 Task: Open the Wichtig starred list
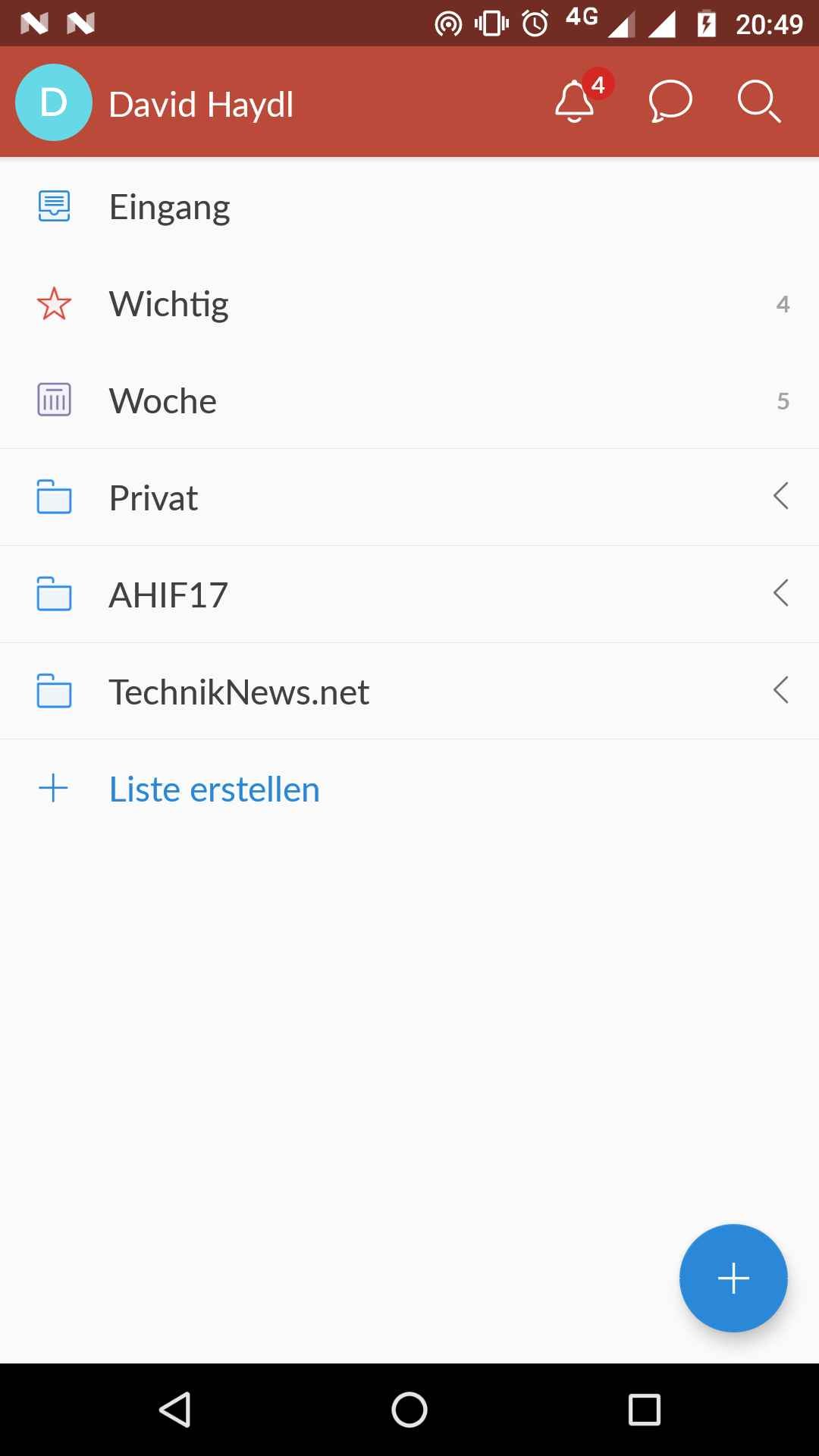(409, 304)
